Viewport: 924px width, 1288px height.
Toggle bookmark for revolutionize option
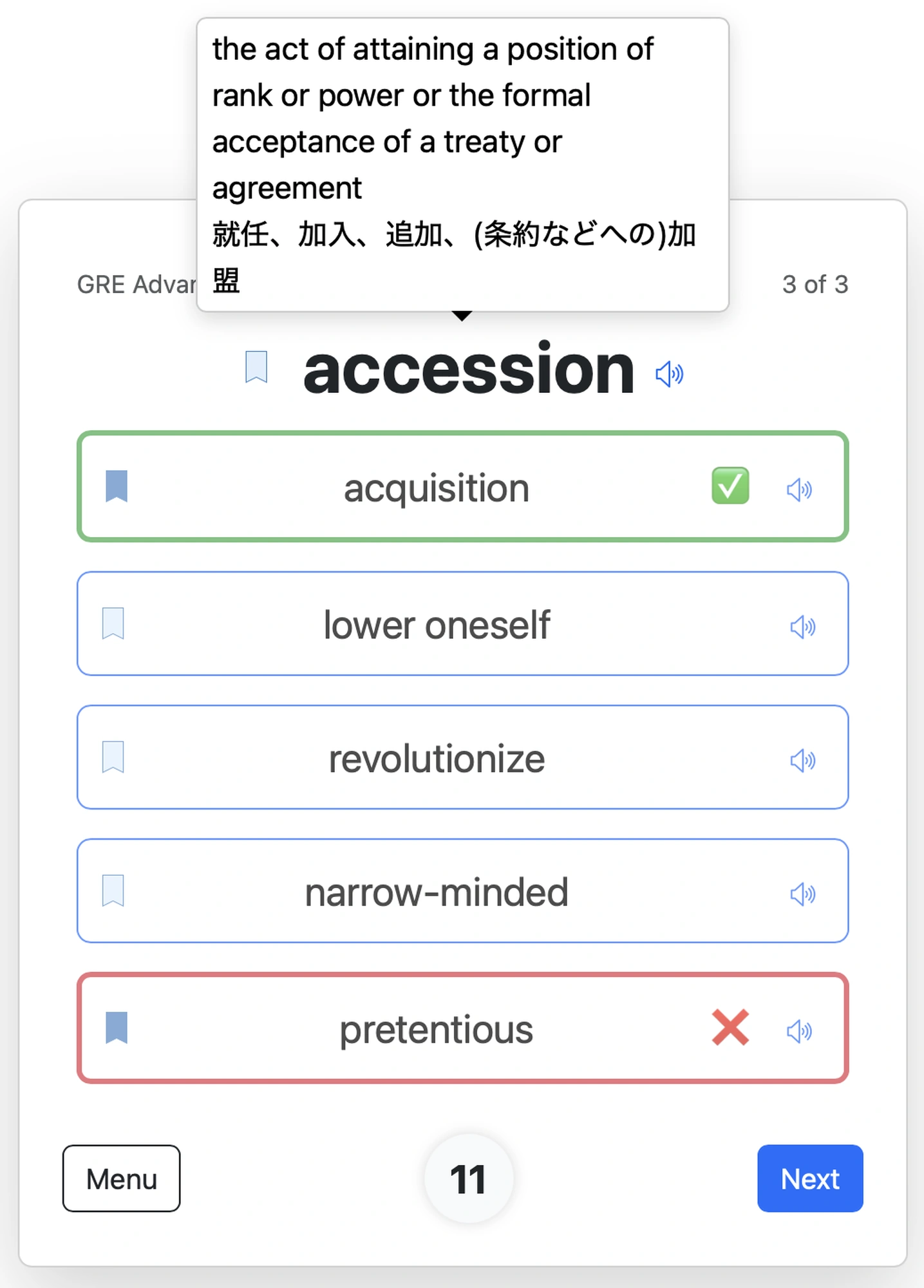(x=113, y=758)
